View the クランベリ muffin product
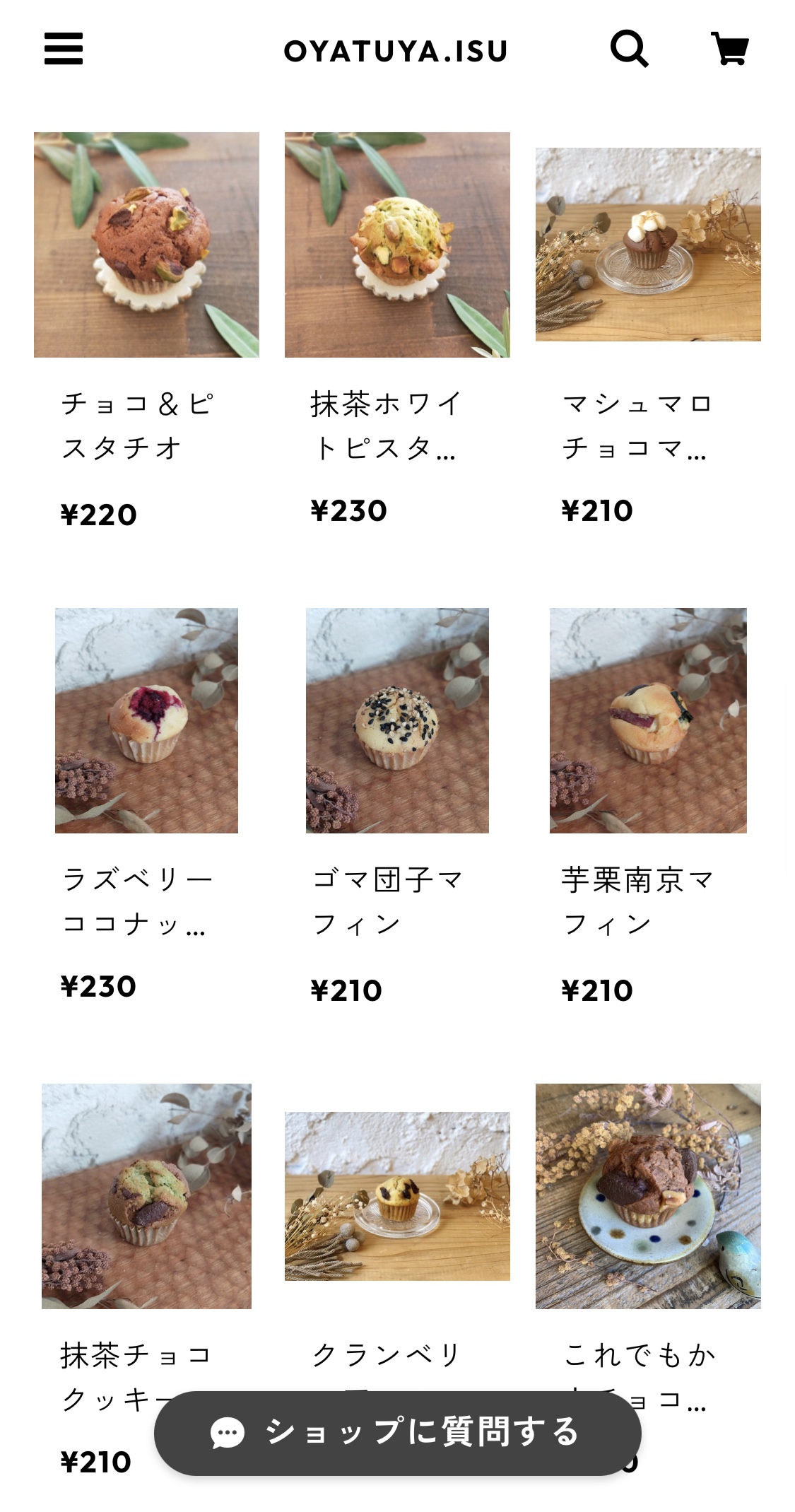This screenshot has width=795, height=1512. 397,1196
